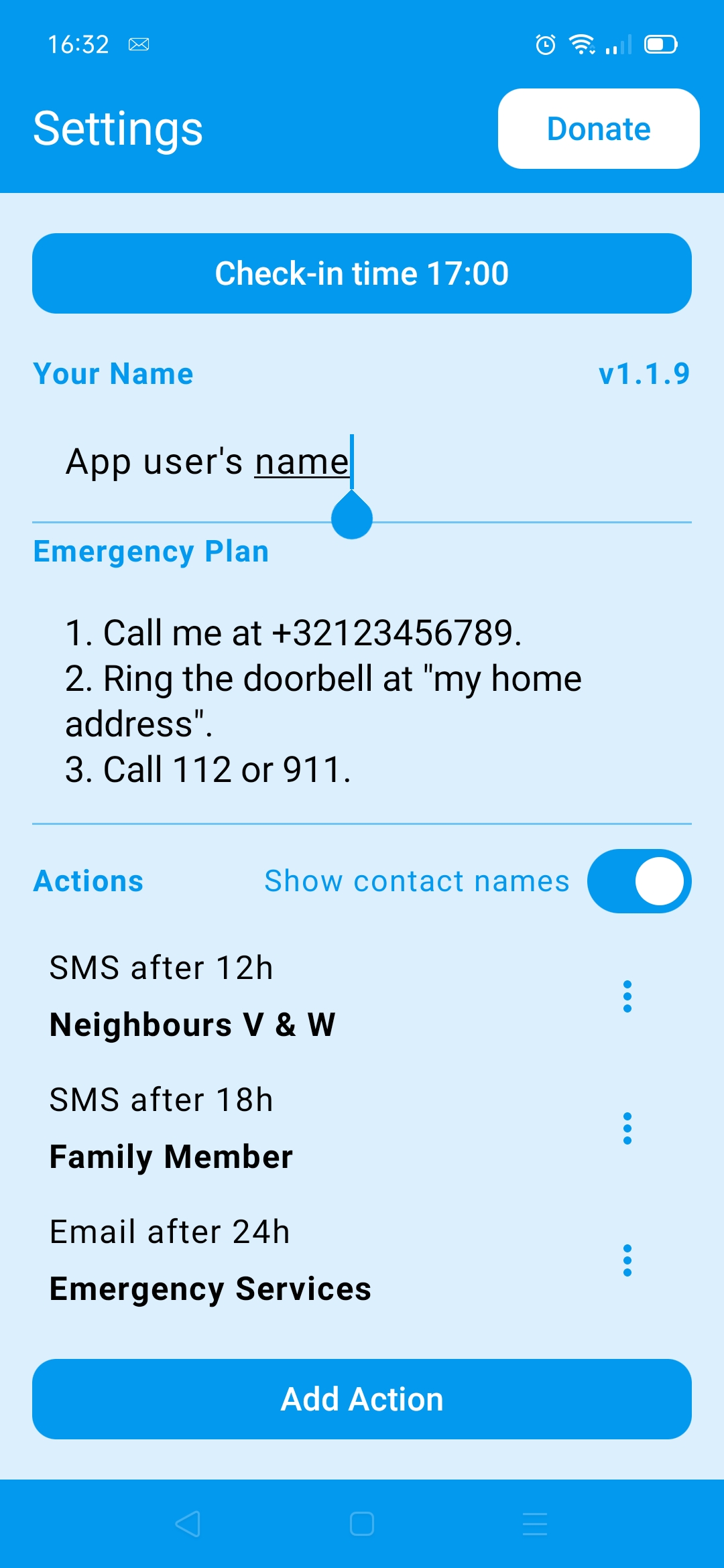This screenshot has width=724, height=1568.
Task: Tap the Donate button
Action: pos(599,129)
